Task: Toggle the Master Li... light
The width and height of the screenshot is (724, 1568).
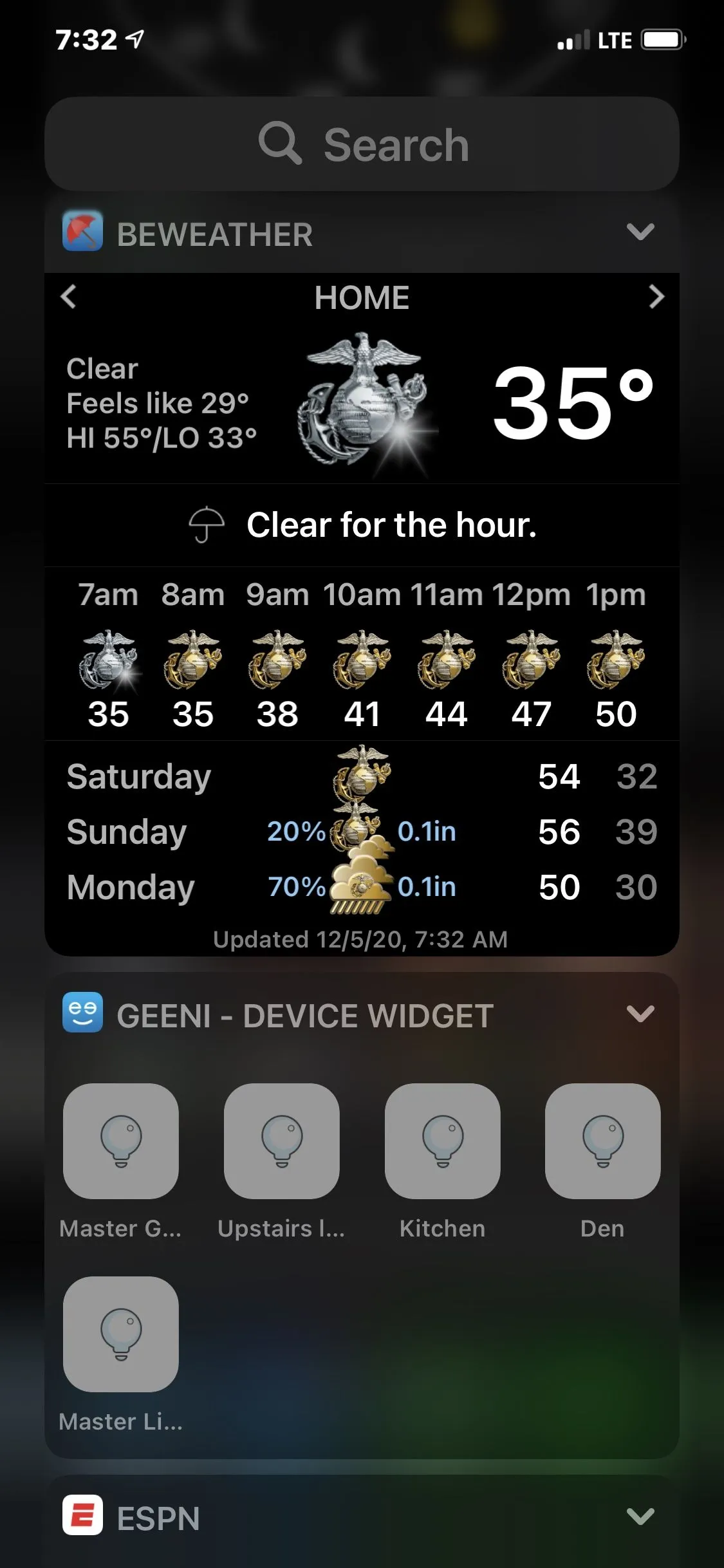Action: tap(121, 1334)
